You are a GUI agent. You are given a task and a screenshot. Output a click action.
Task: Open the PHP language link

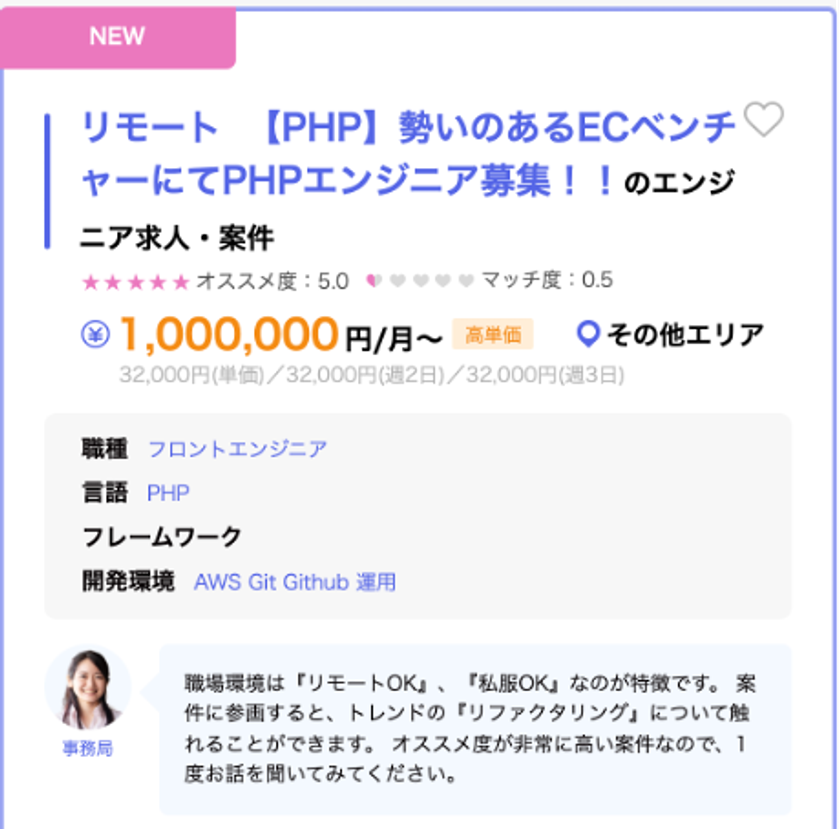click(168, 493)
